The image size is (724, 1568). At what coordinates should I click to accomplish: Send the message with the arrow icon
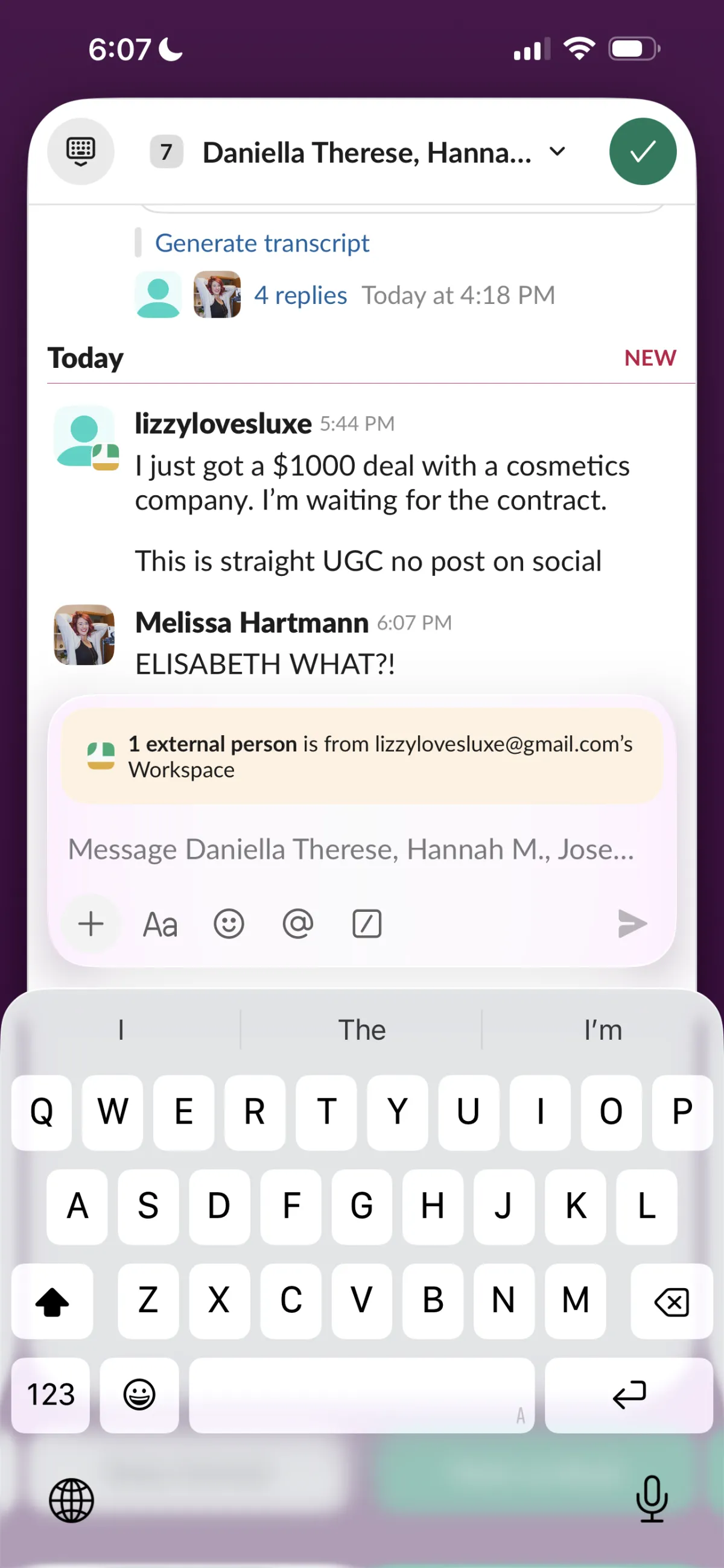click(632, 923)
